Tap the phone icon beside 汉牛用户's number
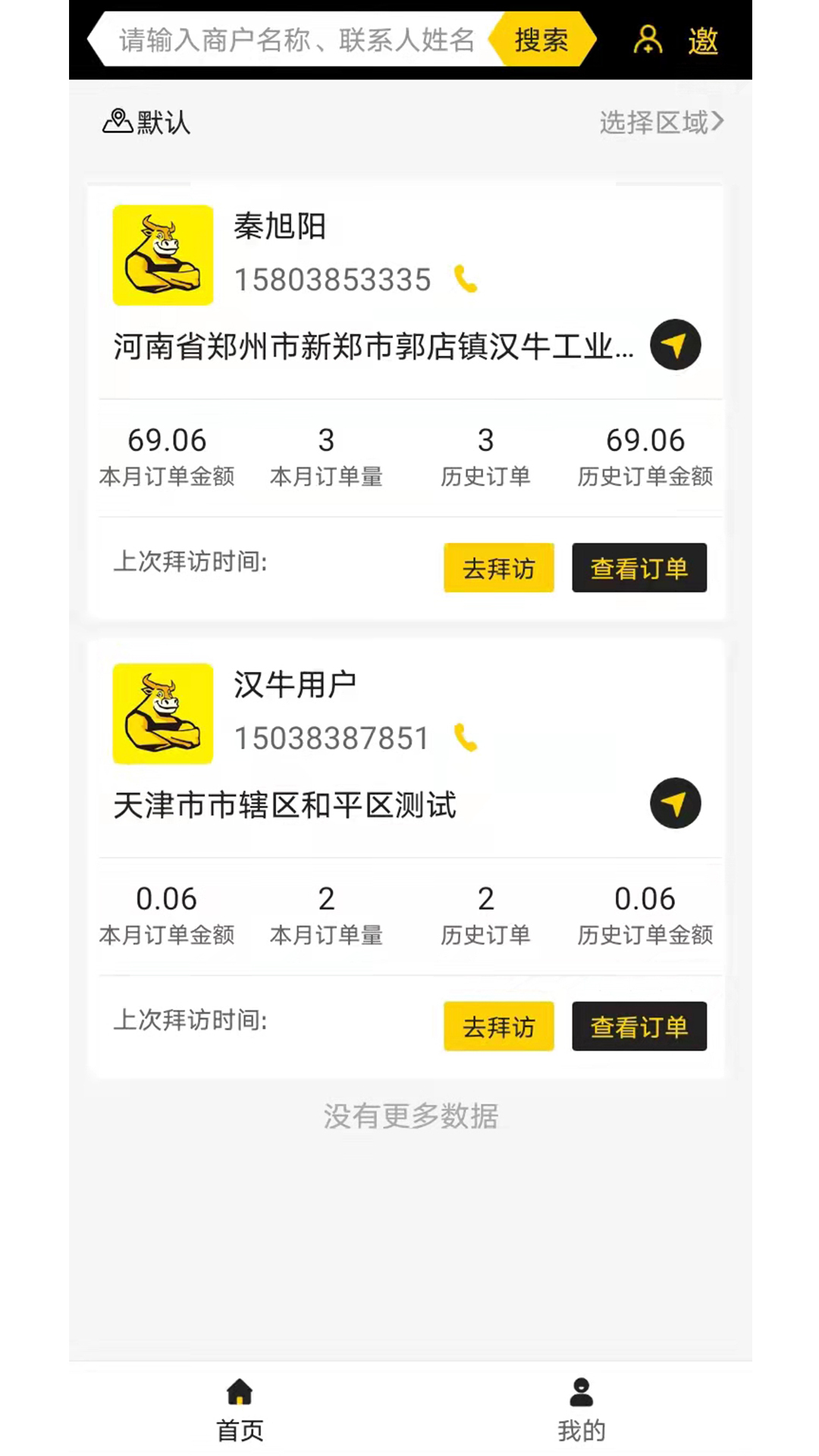 (x=466, y=738)
